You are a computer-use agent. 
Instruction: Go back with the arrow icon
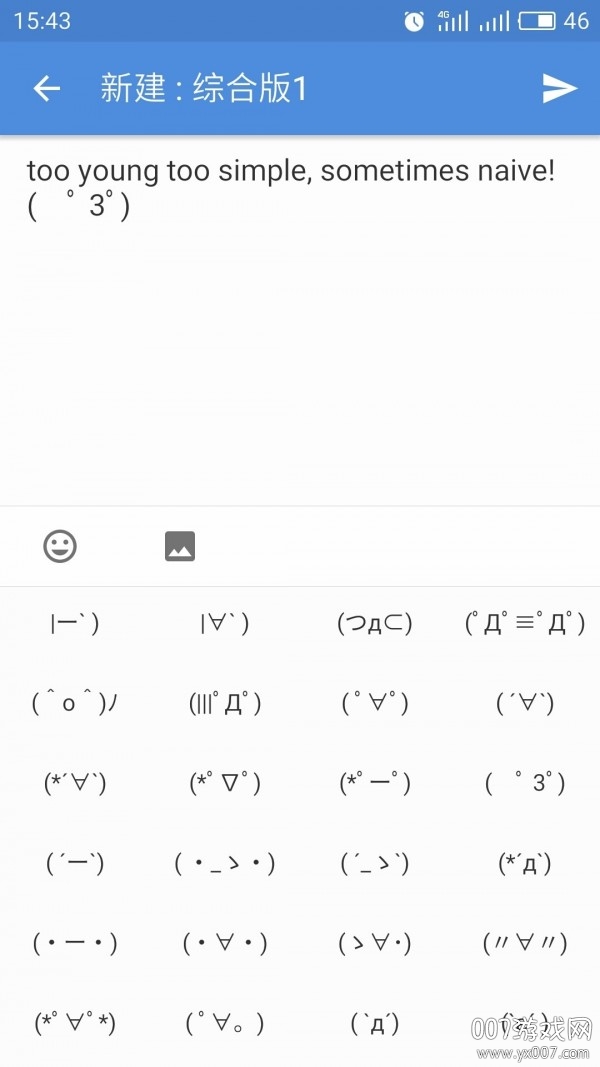tap(47, 89)
